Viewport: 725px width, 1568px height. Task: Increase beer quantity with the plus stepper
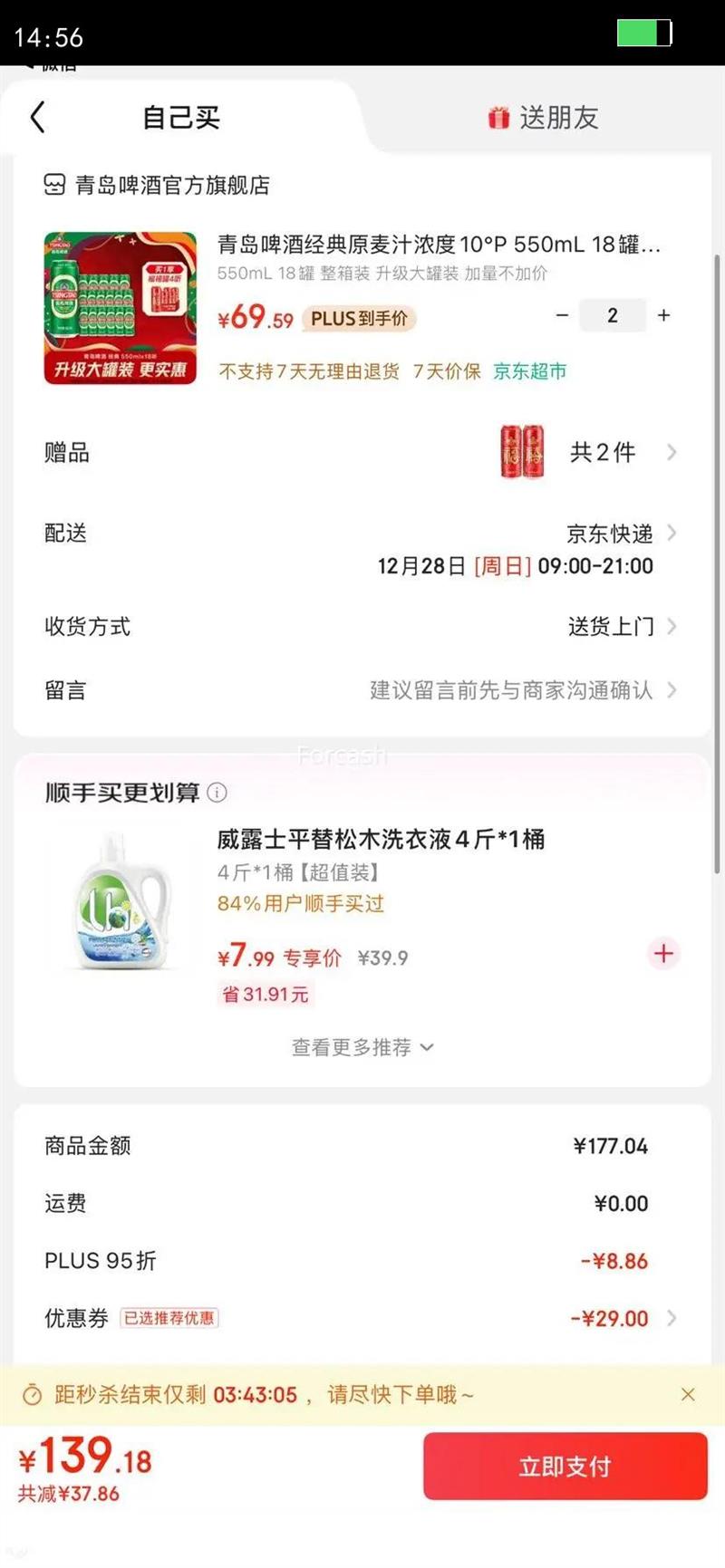(663, 315)
